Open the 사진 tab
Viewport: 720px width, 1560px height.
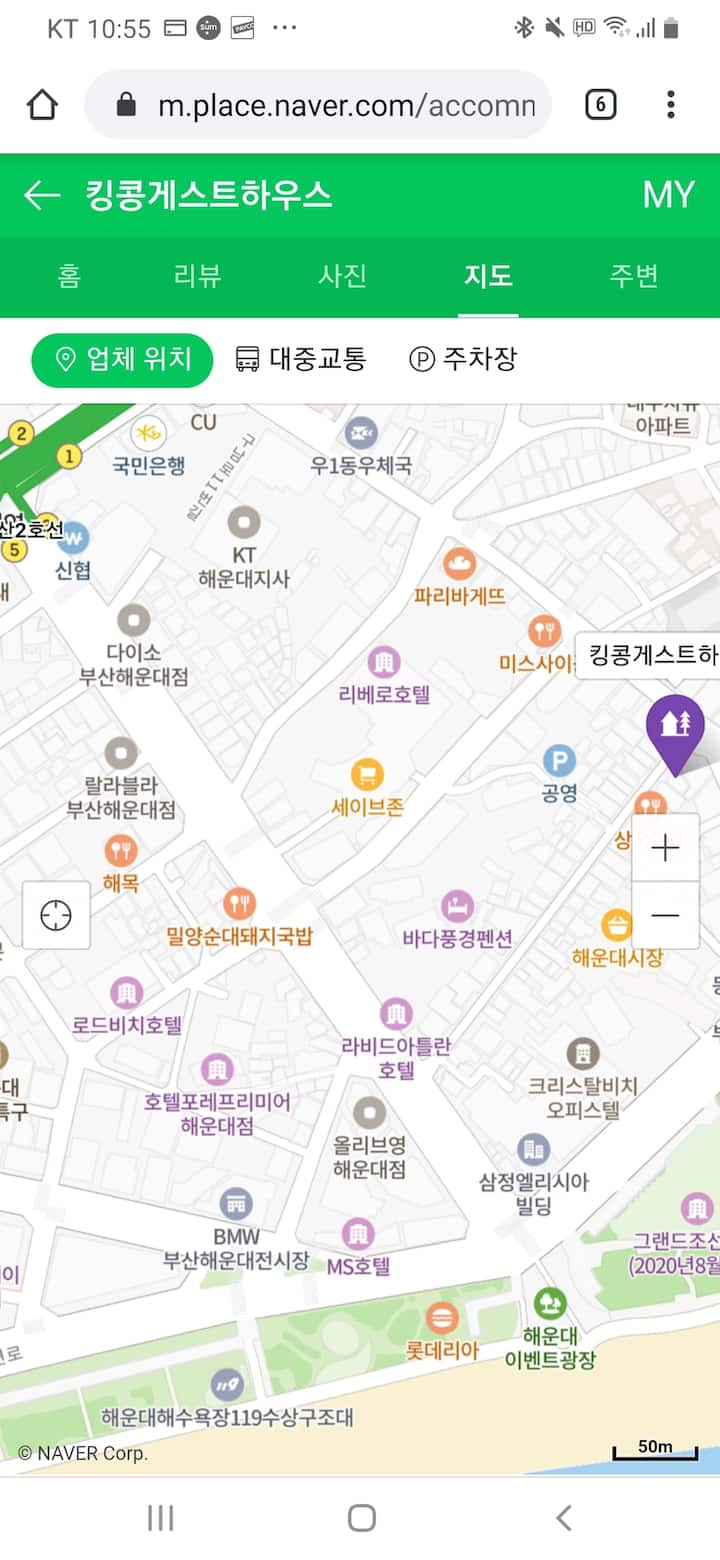[343, 276]
